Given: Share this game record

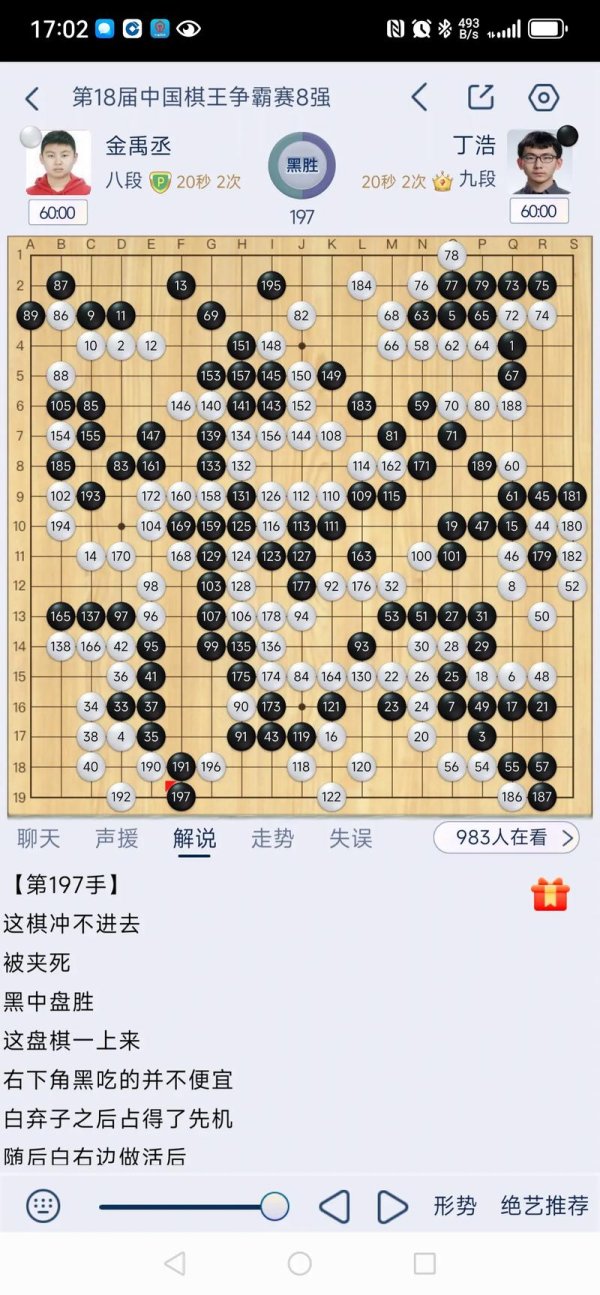Looking at the screenshot, I should [x=481, y=97].
